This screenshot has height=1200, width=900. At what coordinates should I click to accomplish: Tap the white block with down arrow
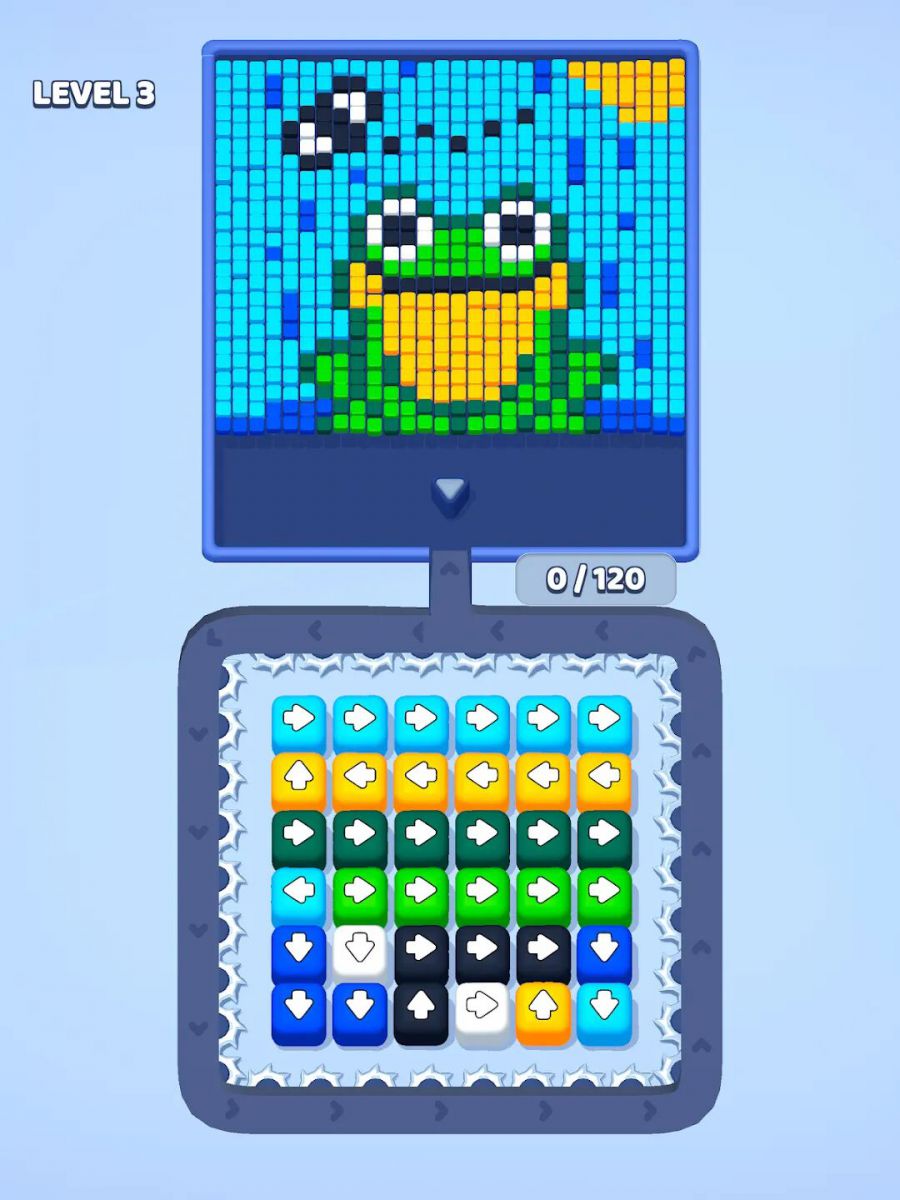359,950
